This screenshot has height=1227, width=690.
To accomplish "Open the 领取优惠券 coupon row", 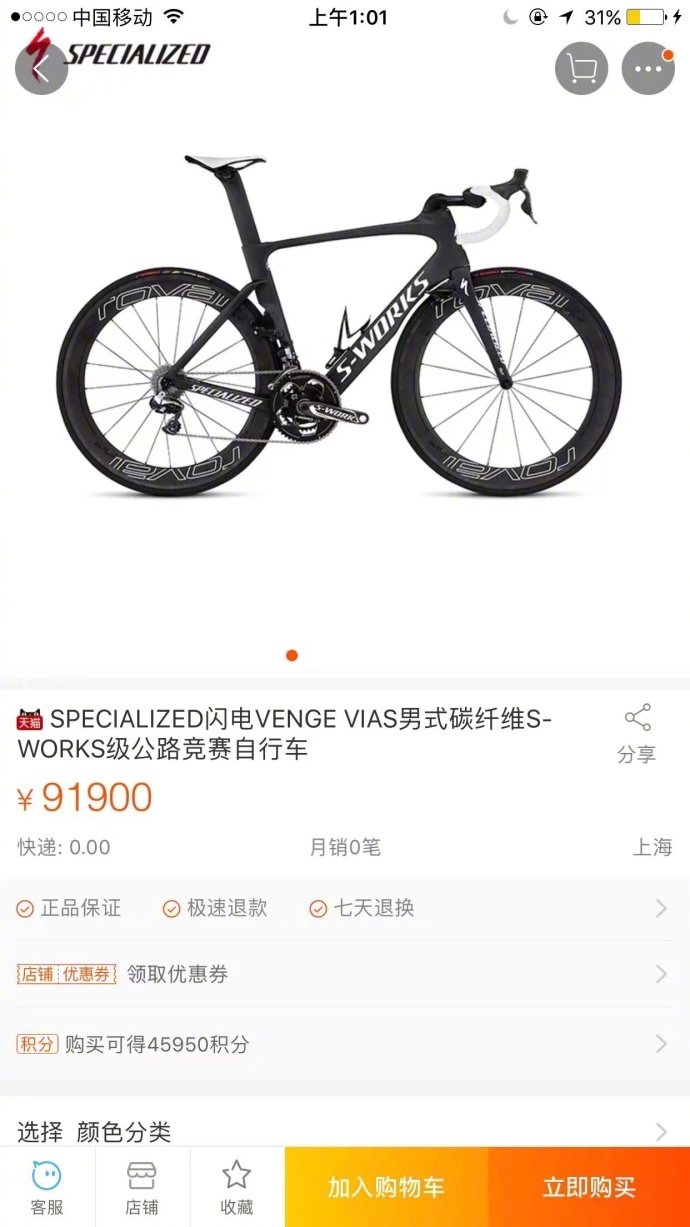I will [x=345, y=974].
